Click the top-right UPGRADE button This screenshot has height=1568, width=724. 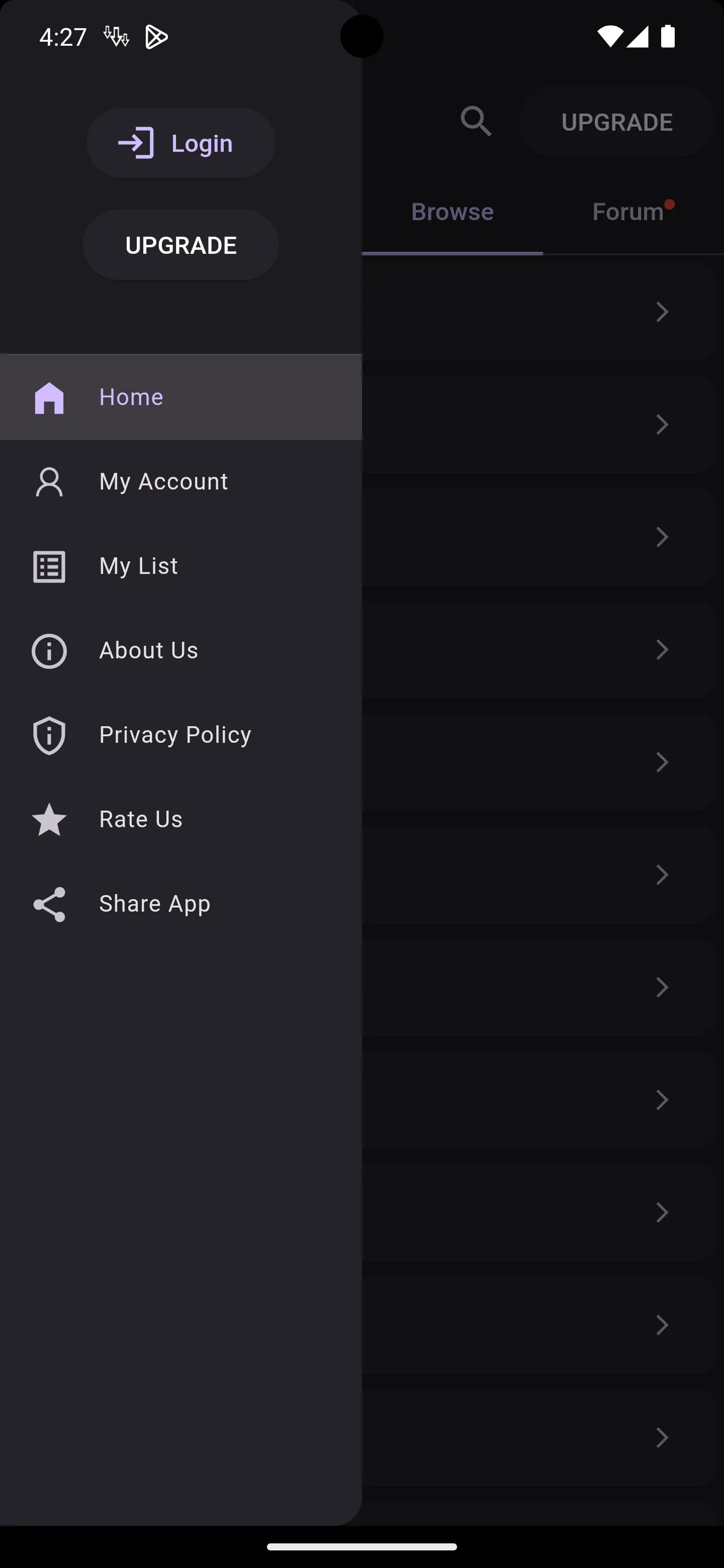(x=617, y=122)
